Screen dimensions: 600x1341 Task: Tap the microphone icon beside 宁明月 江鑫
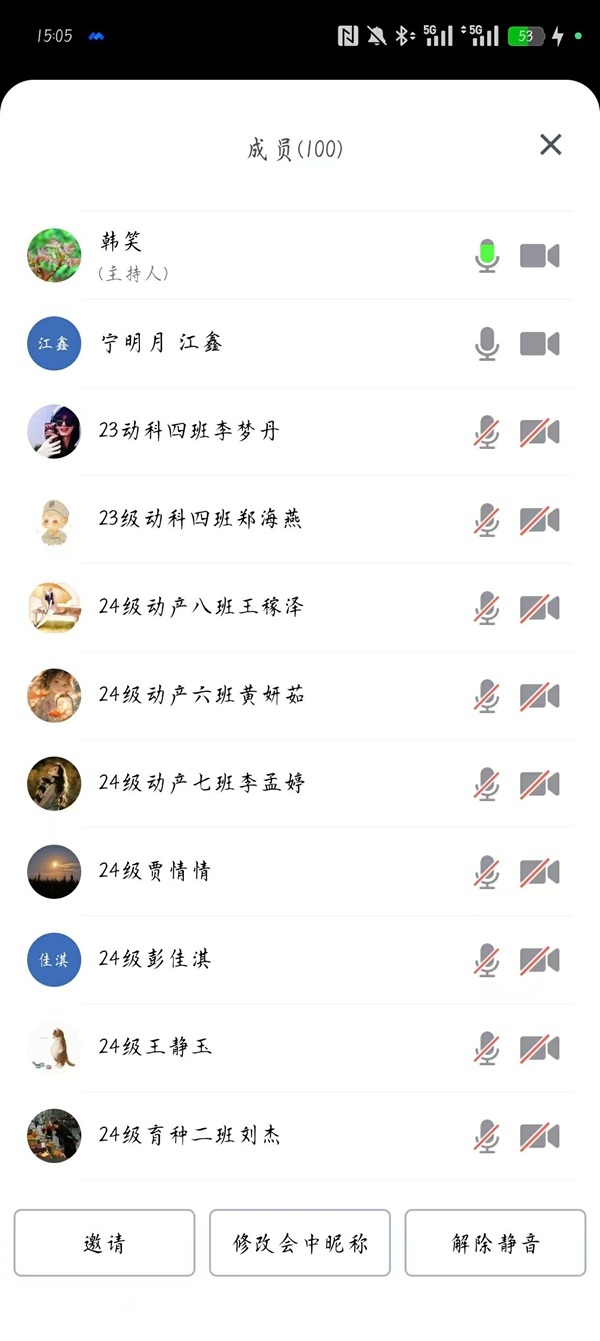pos(487,344)
